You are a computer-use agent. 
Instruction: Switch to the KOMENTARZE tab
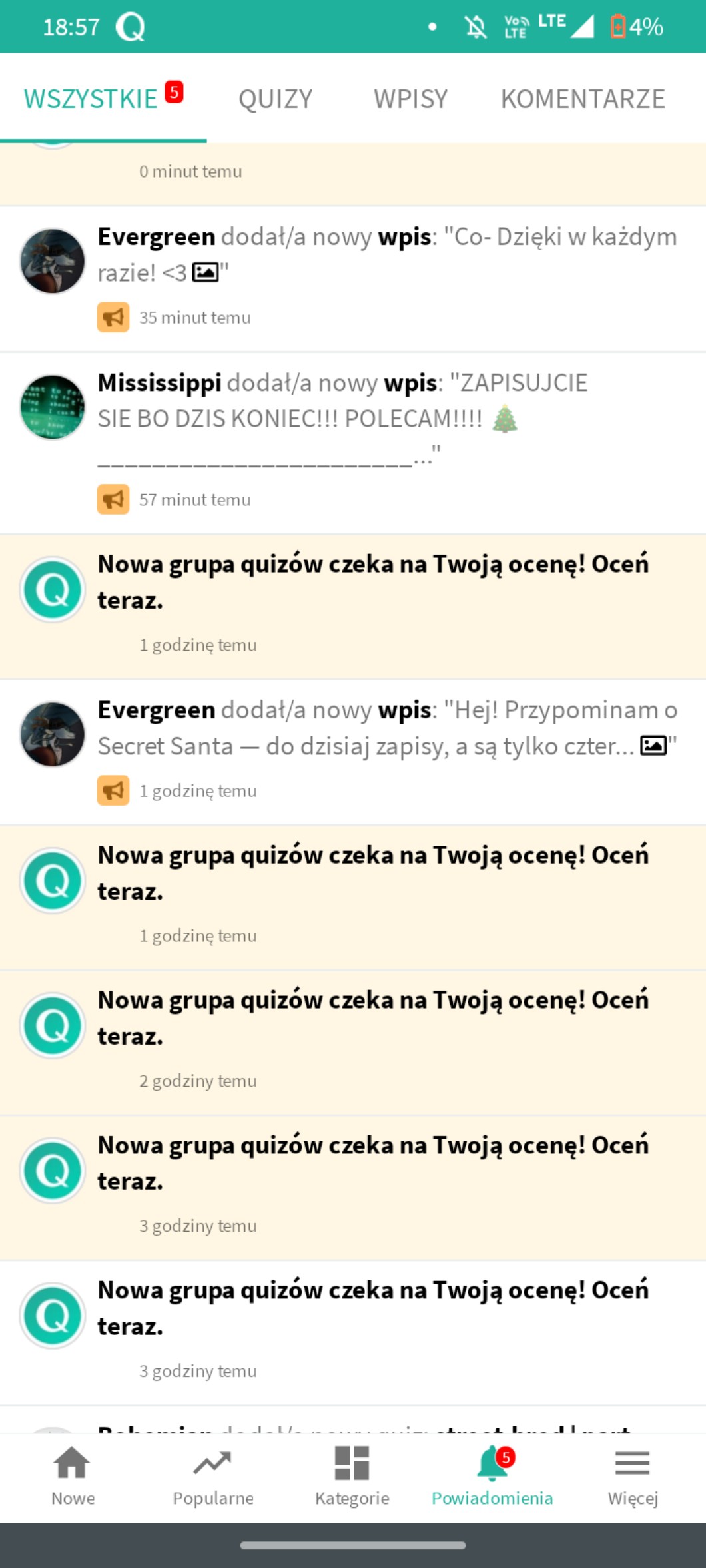pyautogui.click(x=583, y=99)
